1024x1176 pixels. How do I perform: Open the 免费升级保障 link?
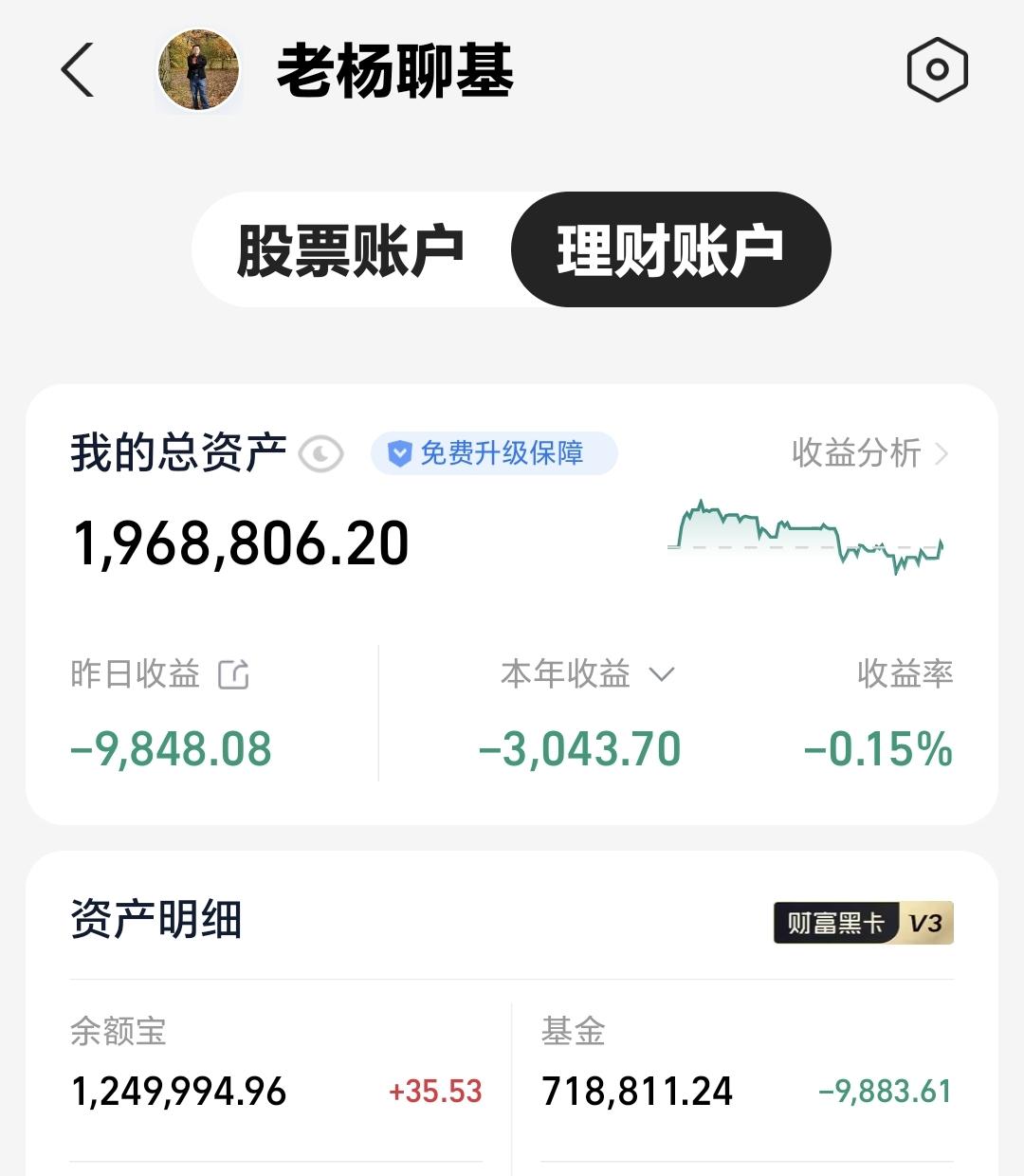(492, 454)
